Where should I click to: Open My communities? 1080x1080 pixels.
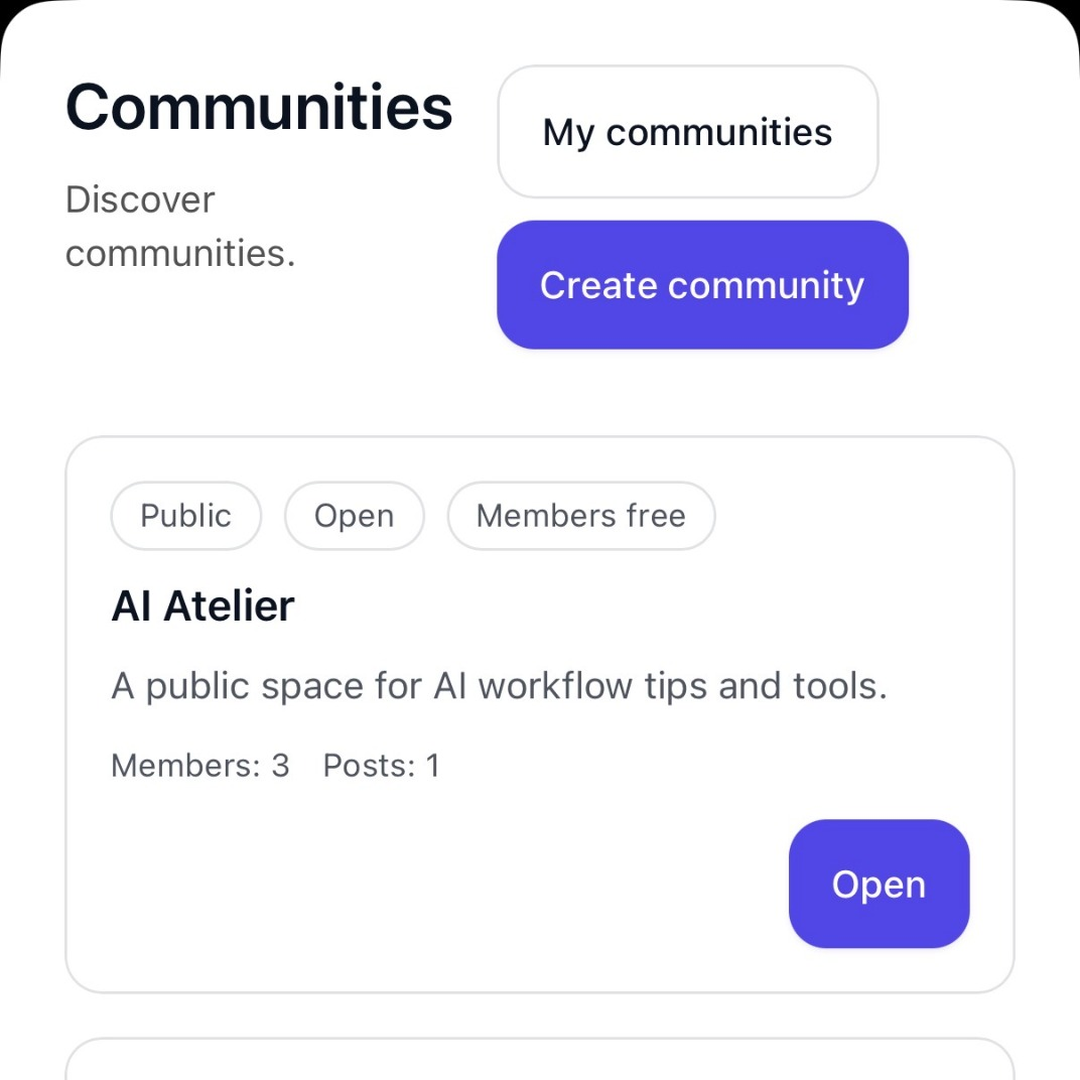tap(688, 132)
